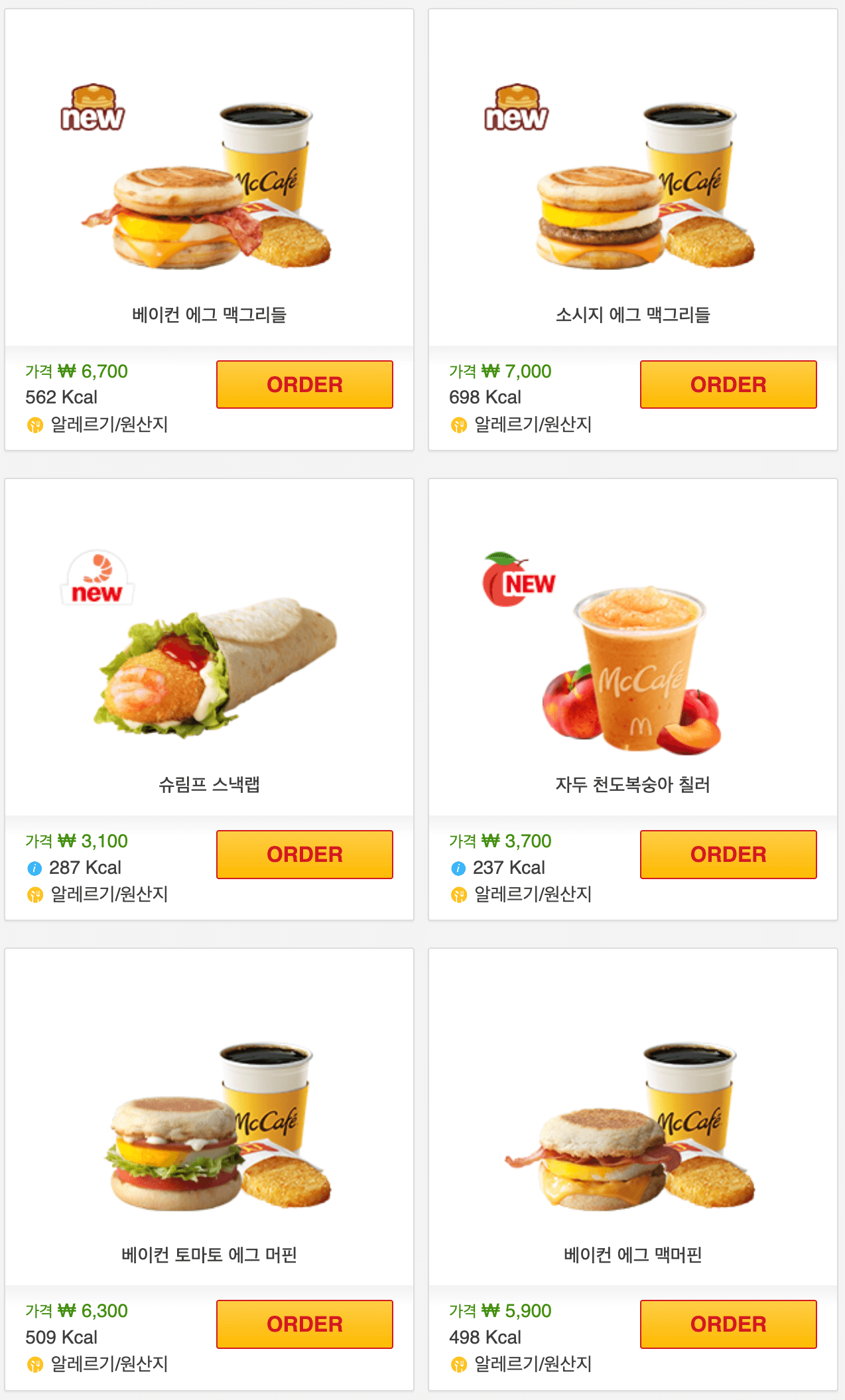This screenshot has height=1400, width=845.
Task: Click the blue info icon next to 237 Kcal
Action: tap(458, 867)
